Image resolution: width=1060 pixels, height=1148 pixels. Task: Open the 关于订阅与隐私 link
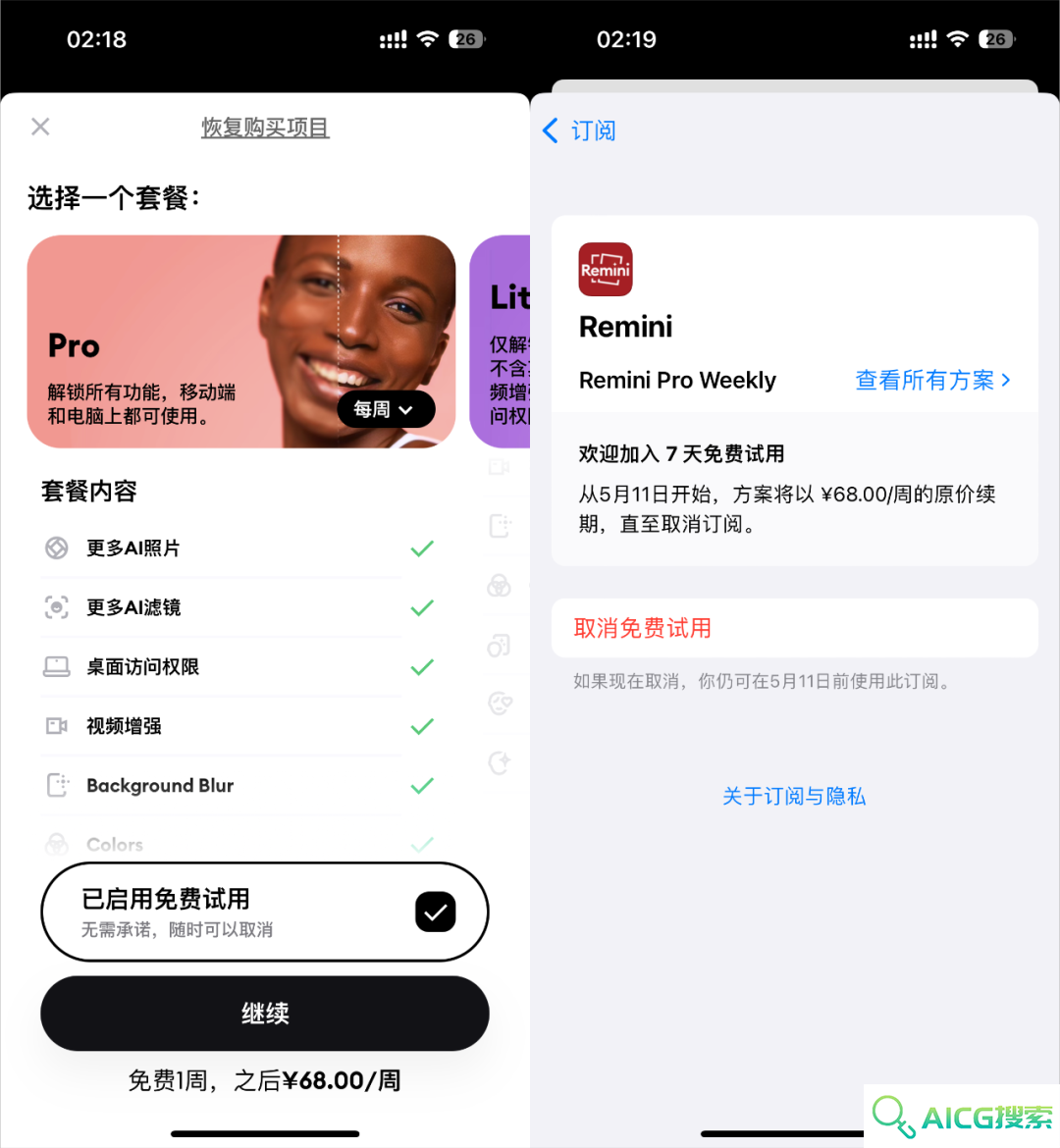[x=793, y=796]
